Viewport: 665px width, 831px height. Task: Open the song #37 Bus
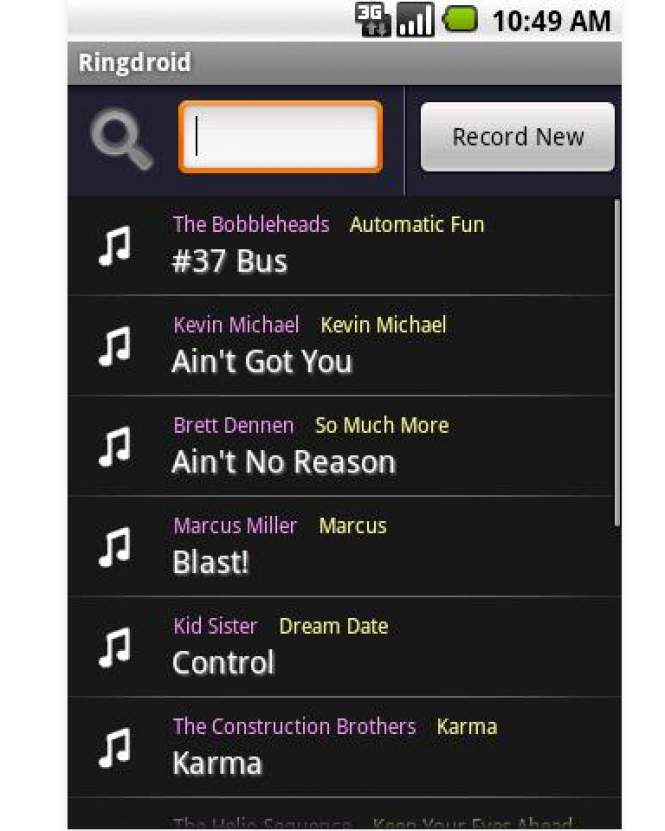[340, 246]
